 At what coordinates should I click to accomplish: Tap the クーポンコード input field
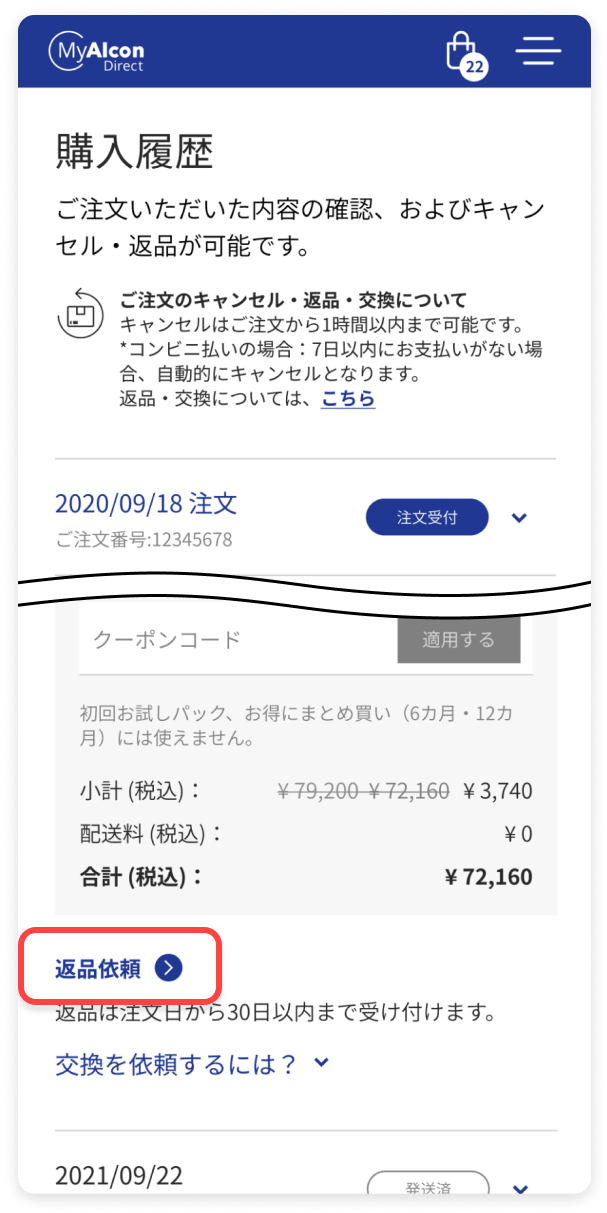tap(238, 640)
